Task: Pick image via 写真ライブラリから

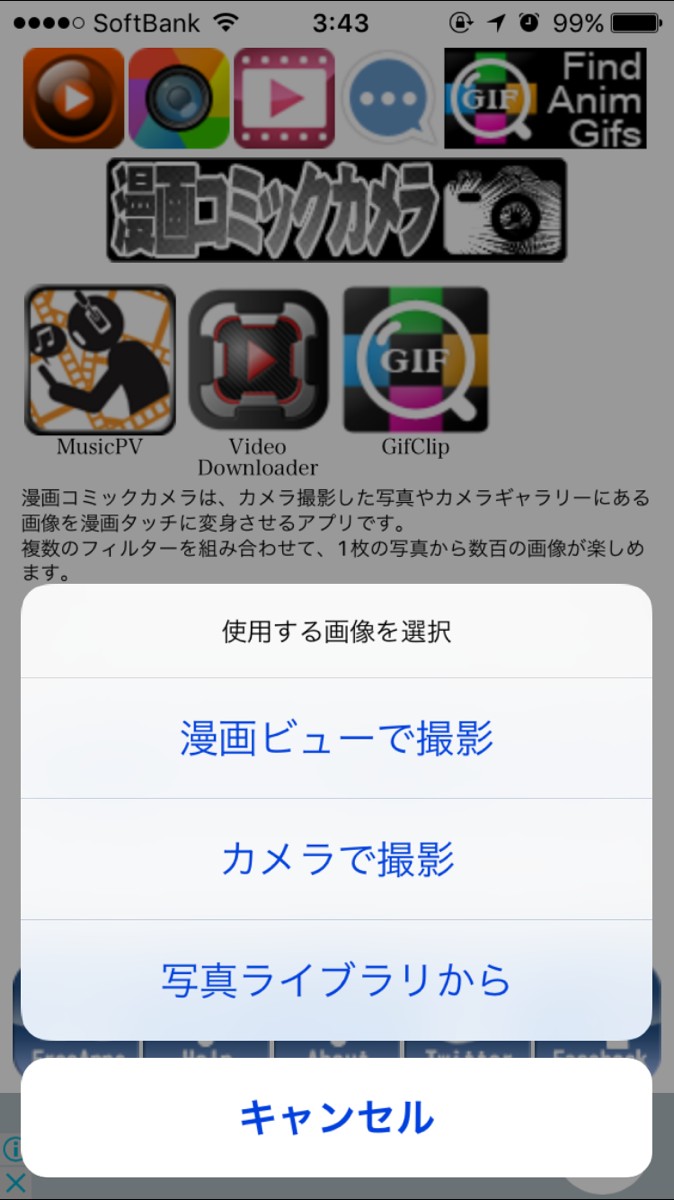Action: [x=337, y=980]
